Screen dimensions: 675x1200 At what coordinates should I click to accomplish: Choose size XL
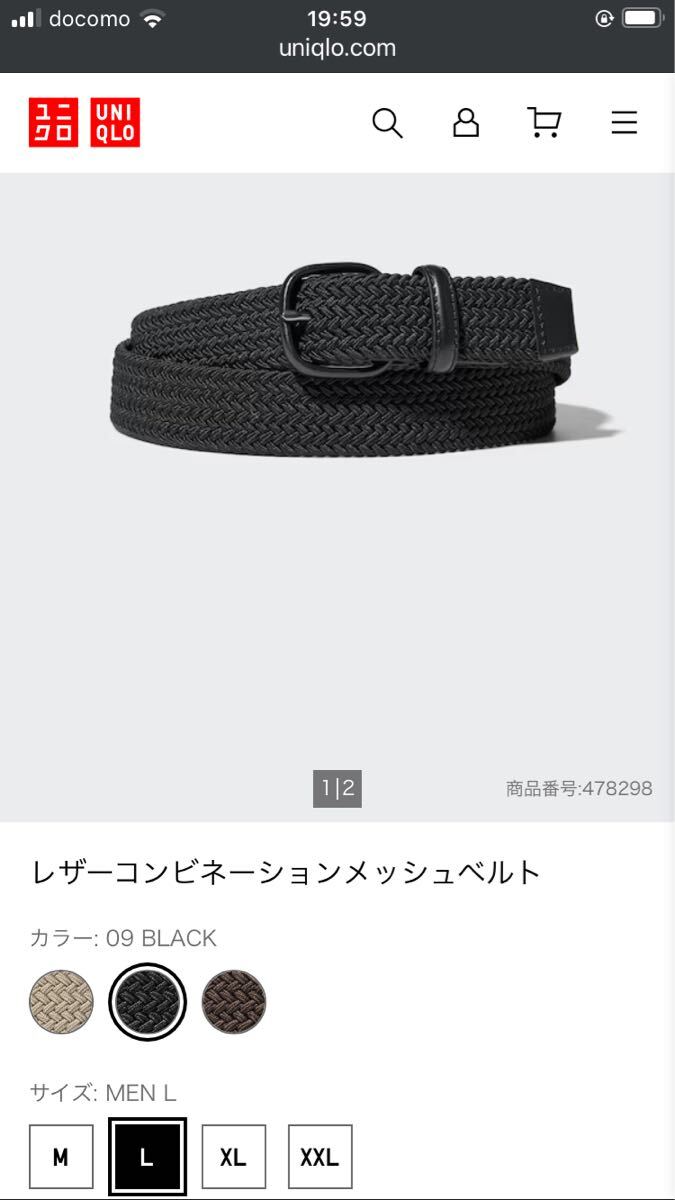coord(233,1157)
